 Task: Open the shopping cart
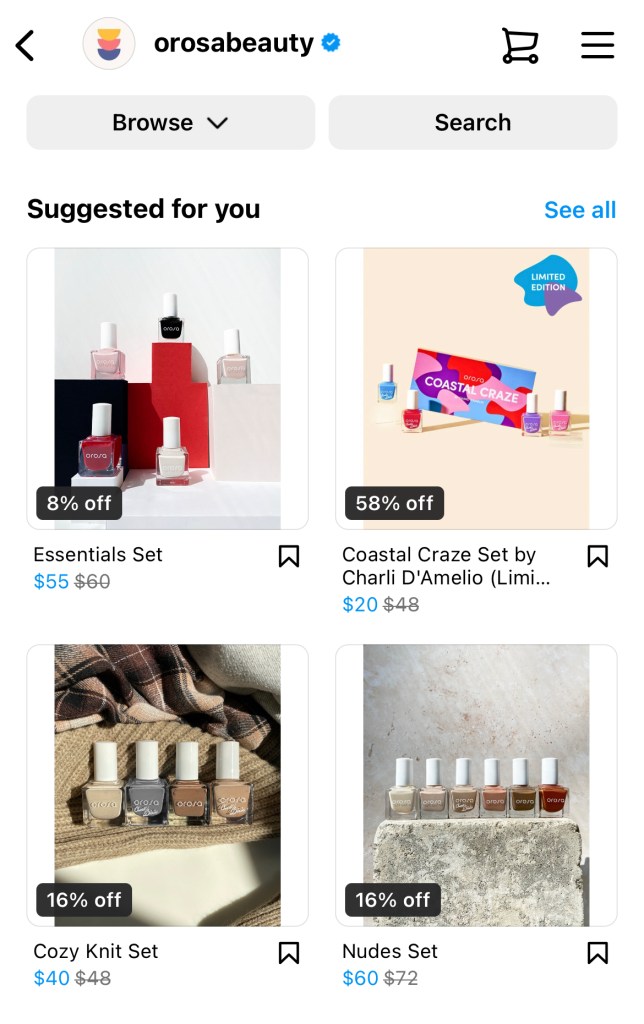(x=519, y=45)
